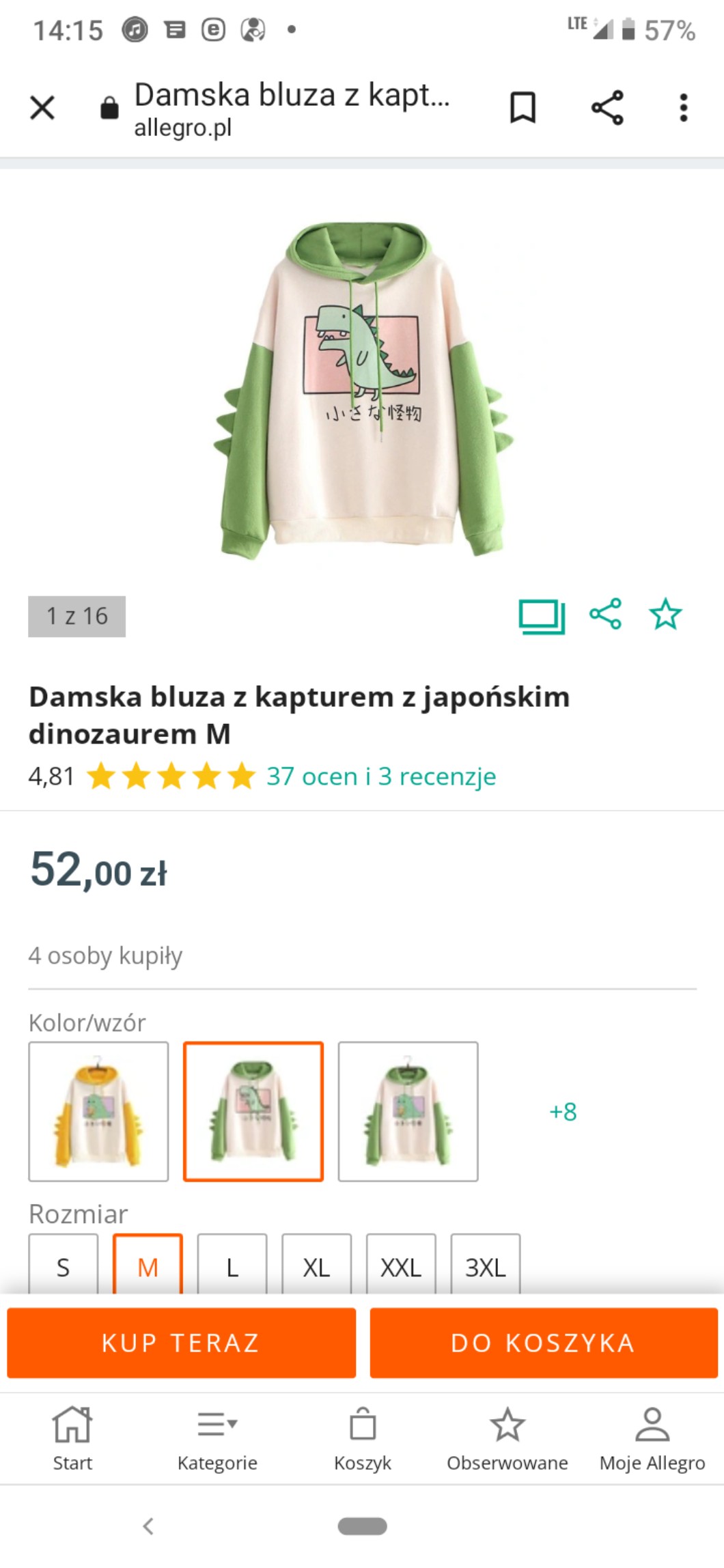
Task: Open the photo gallery icon below the image
Action: [x=542, y=616]
